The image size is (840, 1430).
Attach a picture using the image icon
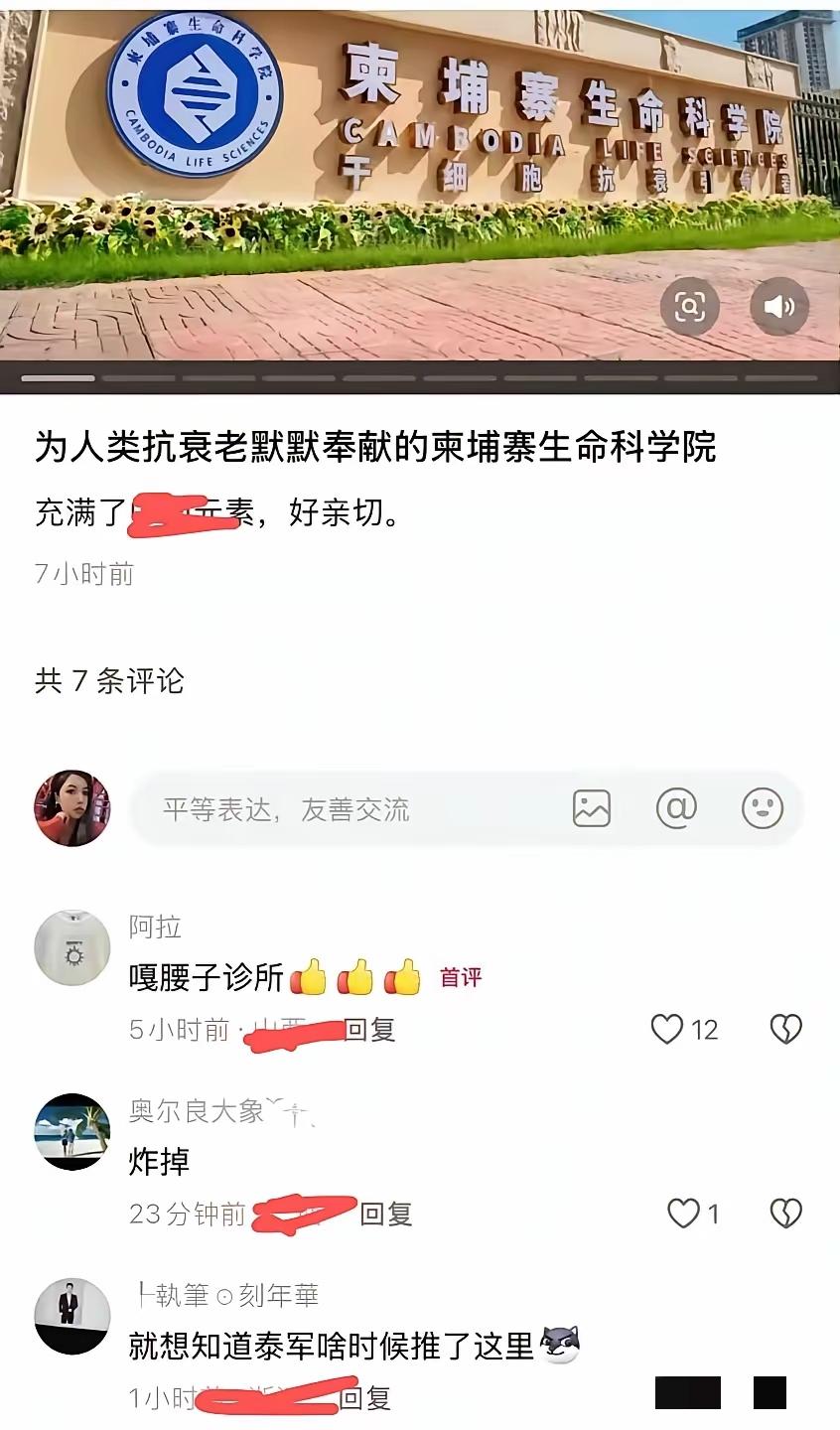click(x=592, y=809)
